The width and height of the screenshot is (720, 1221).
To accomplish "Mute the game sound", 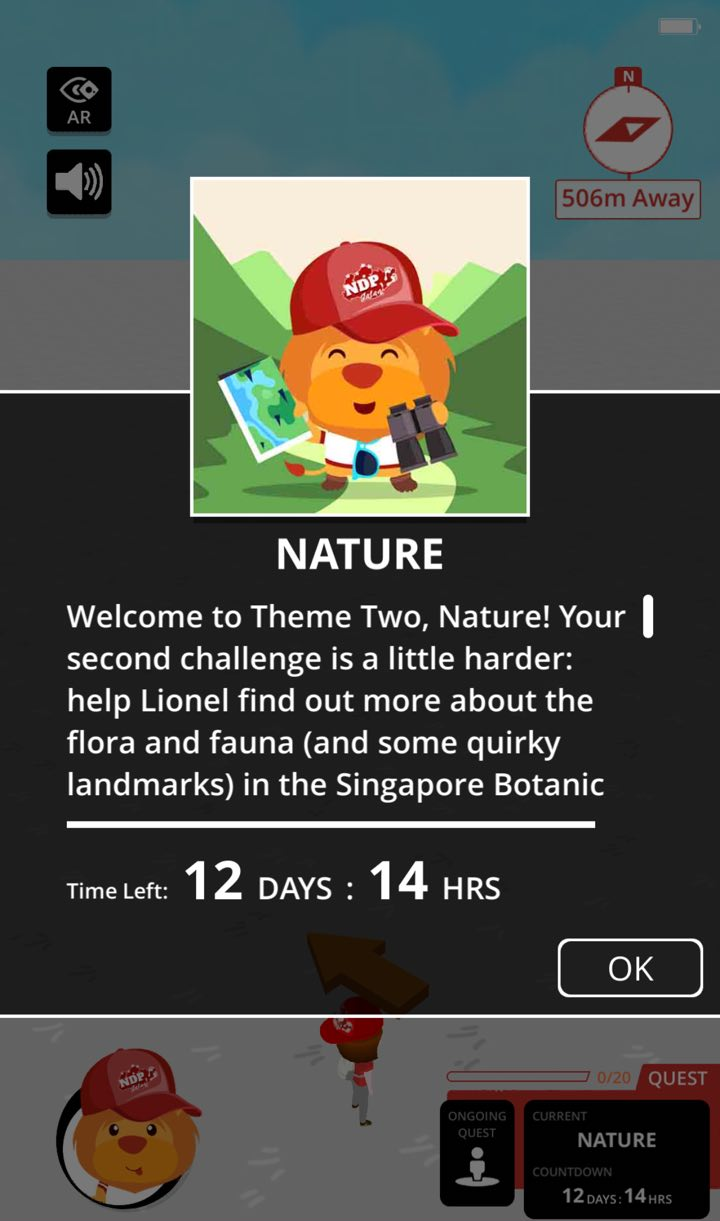I will (x=79, y=182).
